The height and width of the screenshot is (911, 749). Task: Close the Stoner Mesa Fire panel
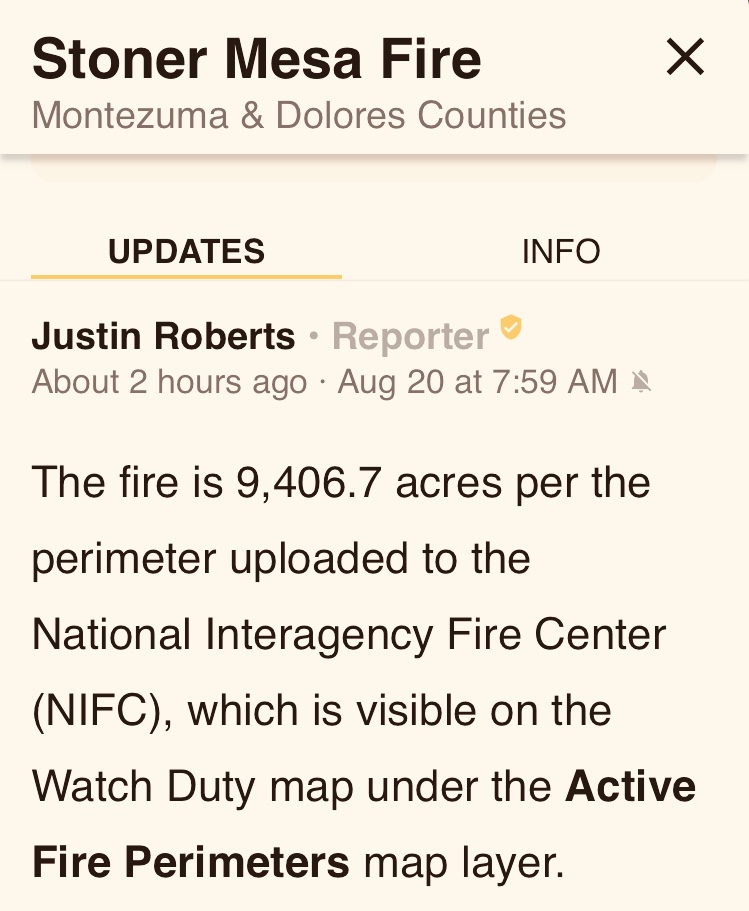tap(685, 58)
